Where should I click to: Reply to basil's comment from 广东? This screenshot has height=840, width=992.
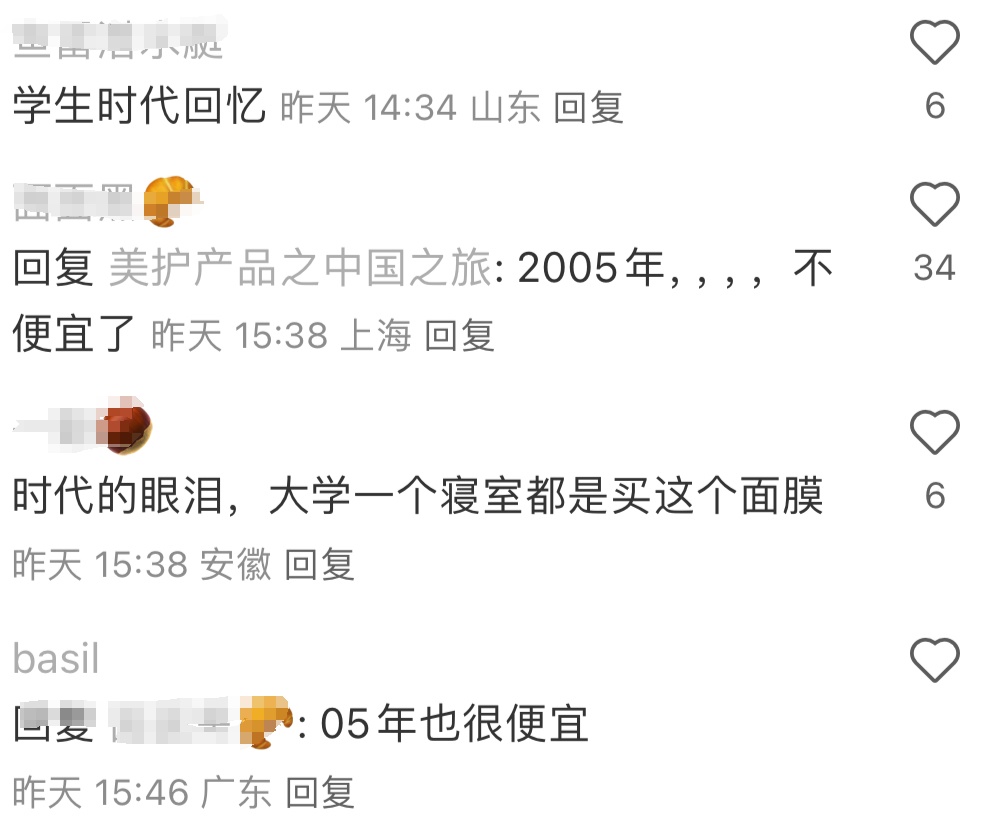tap(319, 793)
